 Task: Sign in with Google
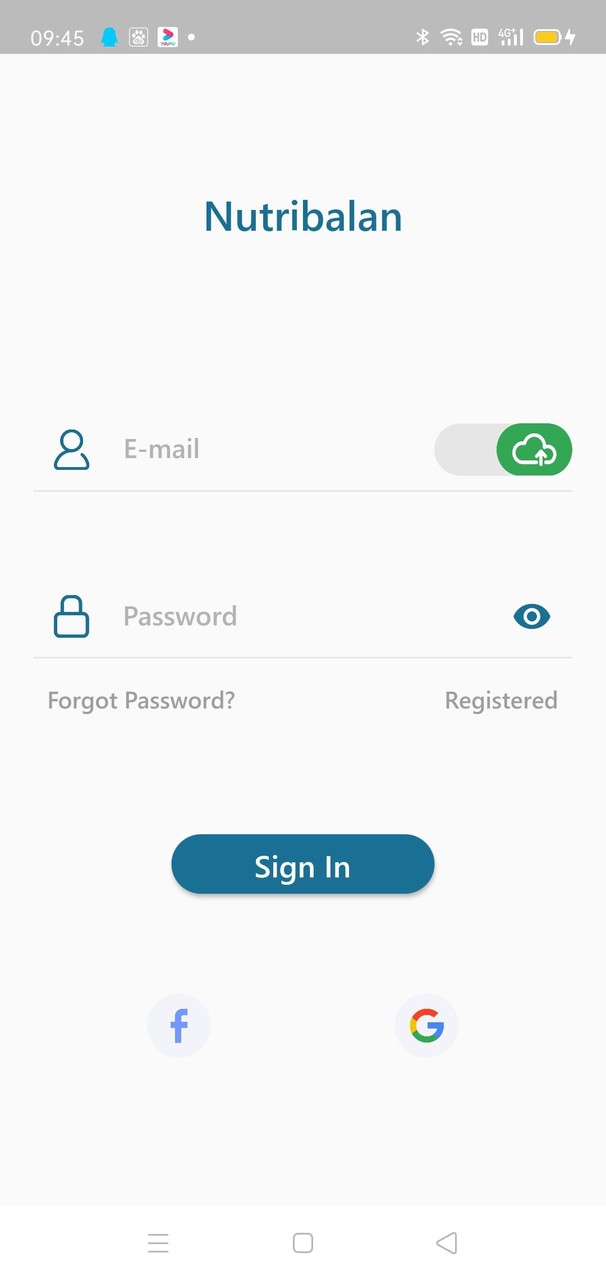427,1025
